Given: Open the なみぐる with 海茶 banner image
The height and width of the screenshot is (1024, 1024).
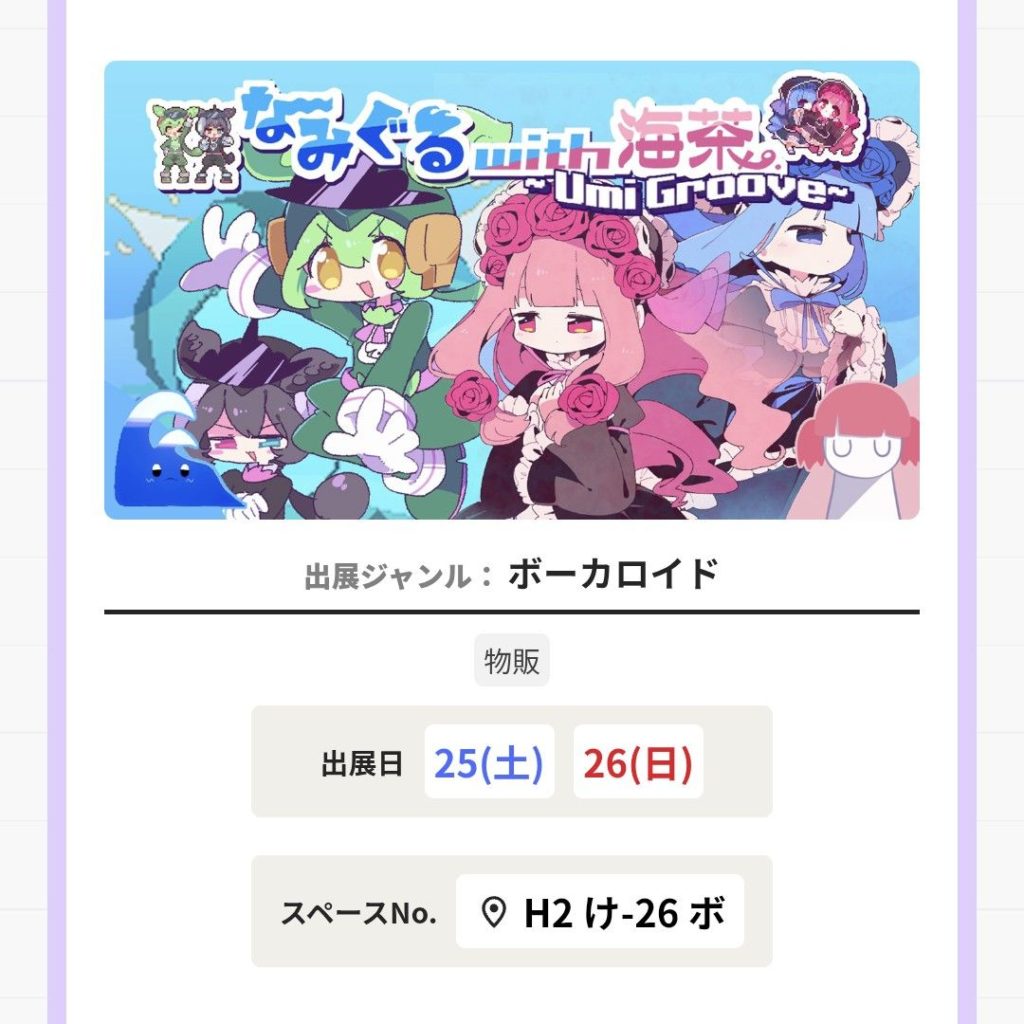Looking at the screenshot, I should (512, 290).
